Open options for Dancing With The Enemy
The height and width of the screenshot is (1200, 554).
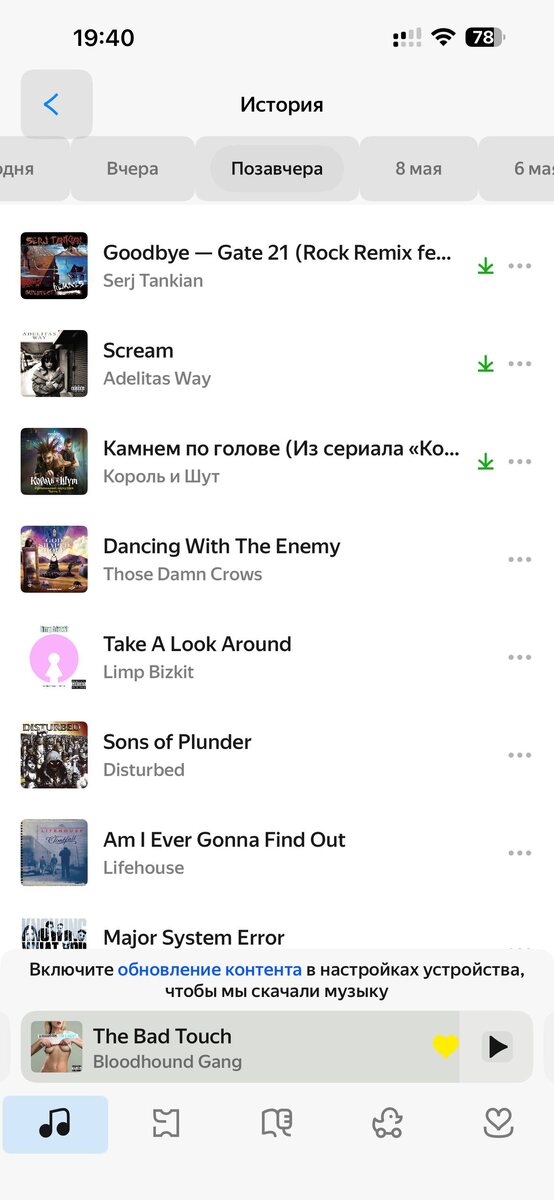(519, 560)
